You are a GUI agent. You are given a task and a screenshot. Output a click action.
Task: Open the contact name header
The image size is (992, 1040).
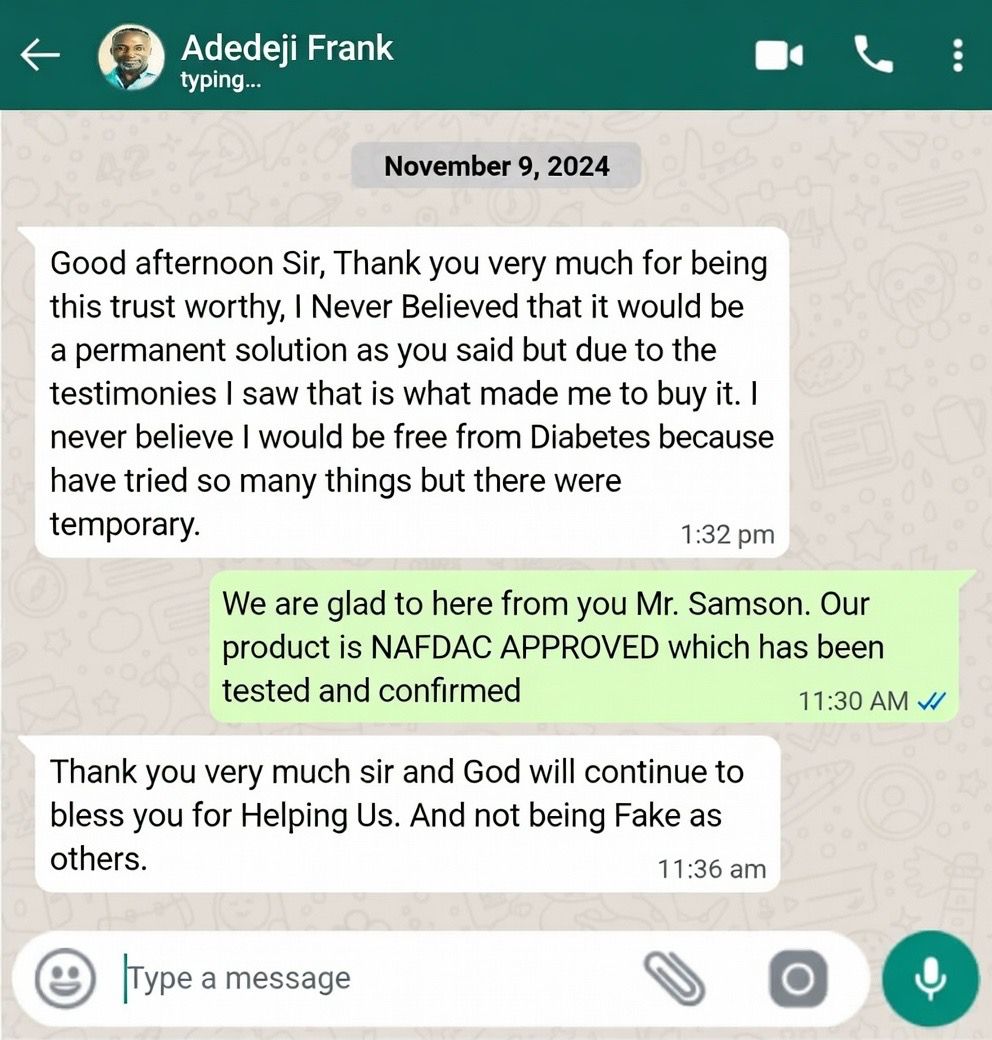286,47
